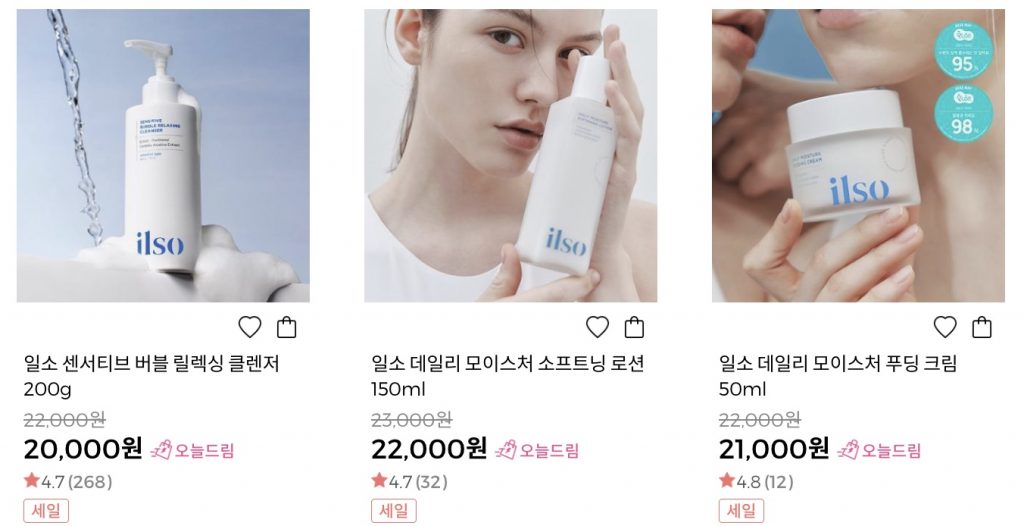The height and width of the screenshot is (526, 1024).
Task: Like the 센서티브 버블 릴렉싱 클렌저 with the heart
Action: pos(250,327)
